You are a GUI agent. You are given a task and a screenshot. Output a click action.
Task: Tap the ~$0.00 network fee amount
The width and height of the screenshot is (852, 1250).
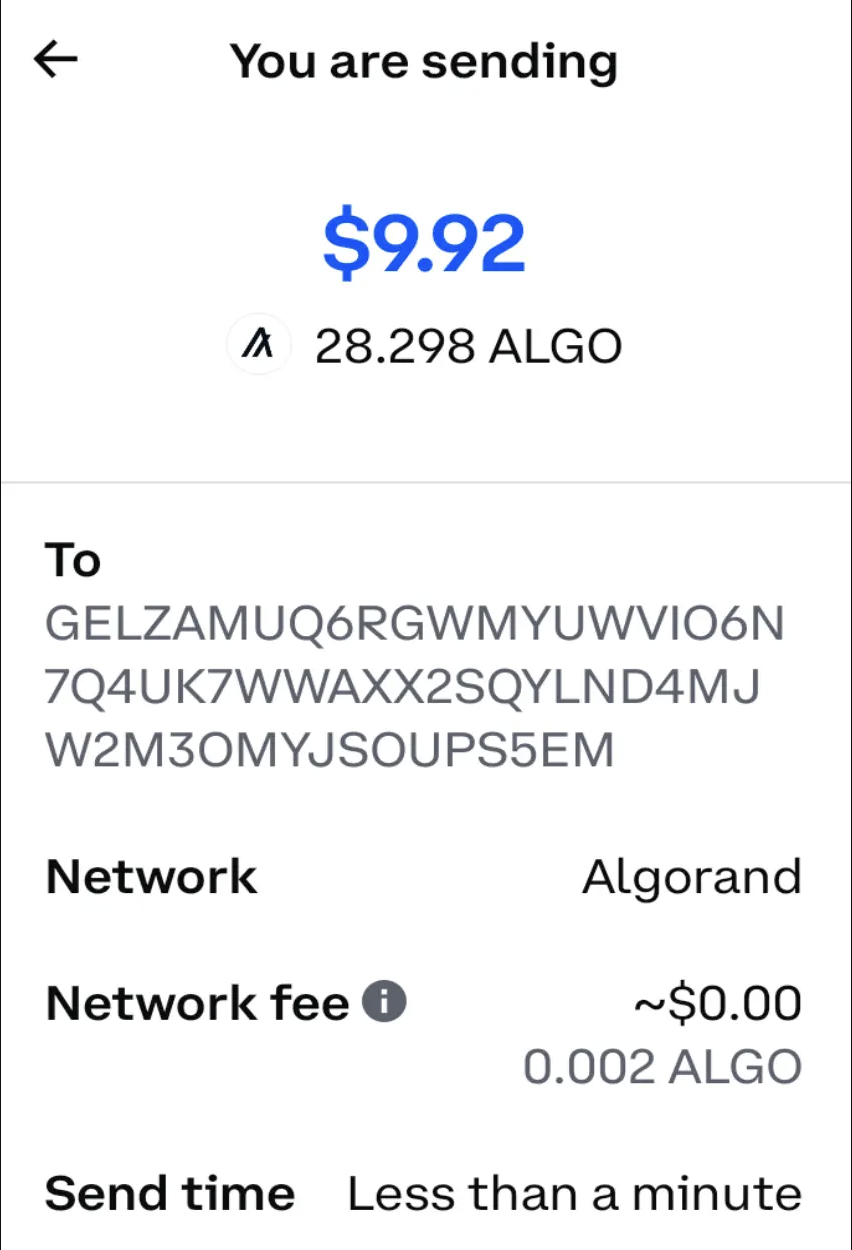tap(715, 1000)
